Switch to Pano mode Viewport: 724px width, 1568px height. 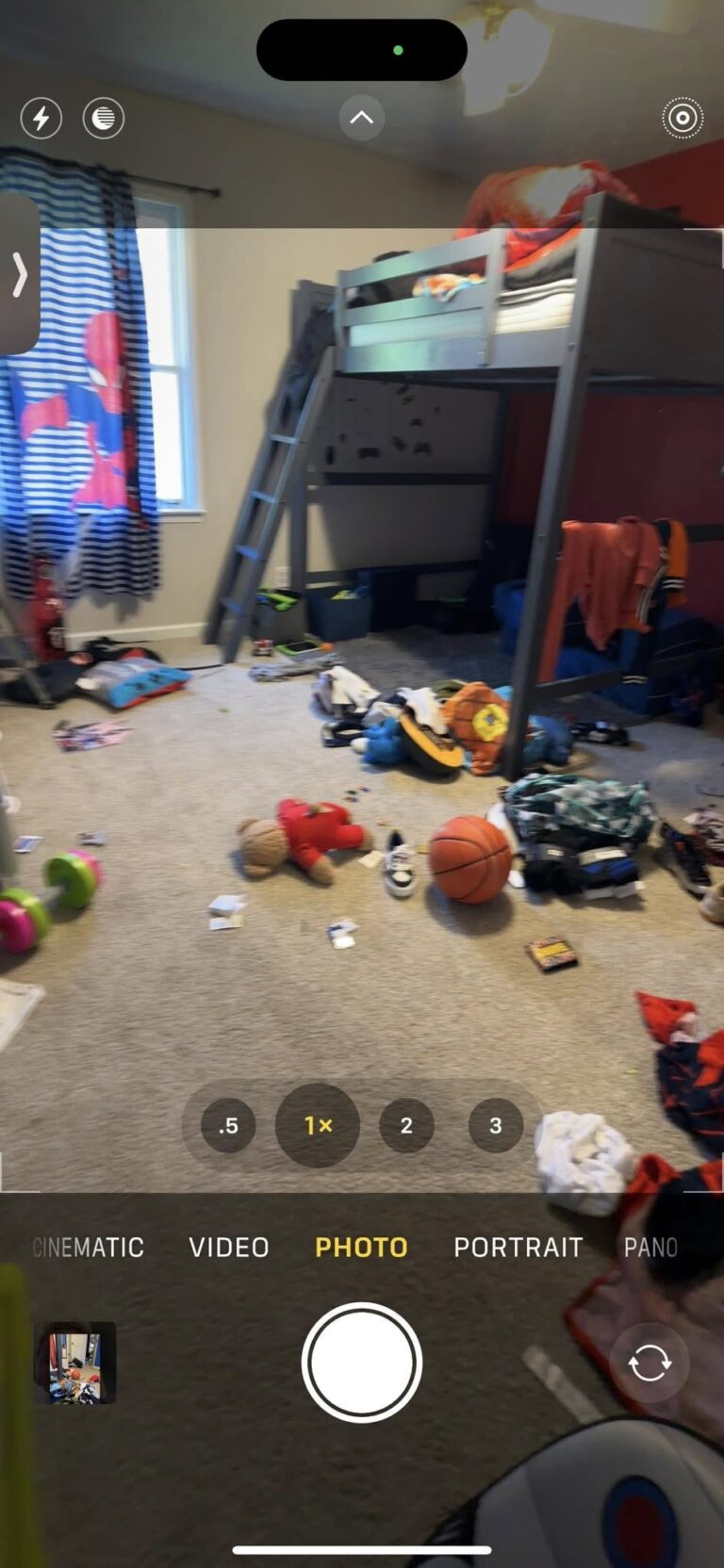[x=650, y=1248]
